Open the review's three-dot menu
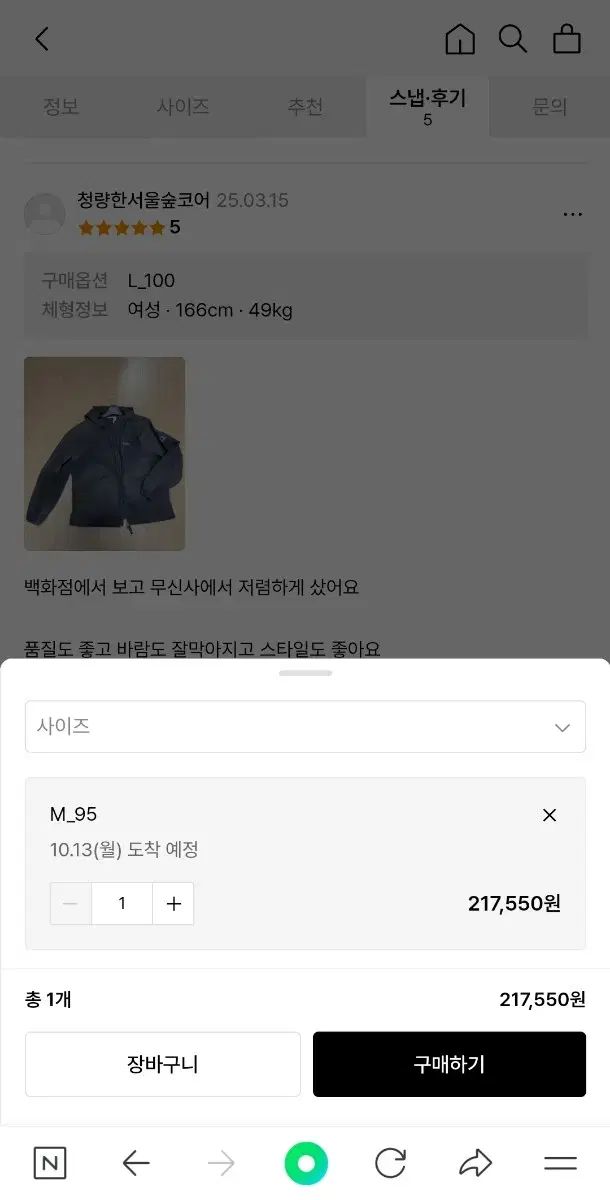The image size is (610, 1200). point(572,214)
